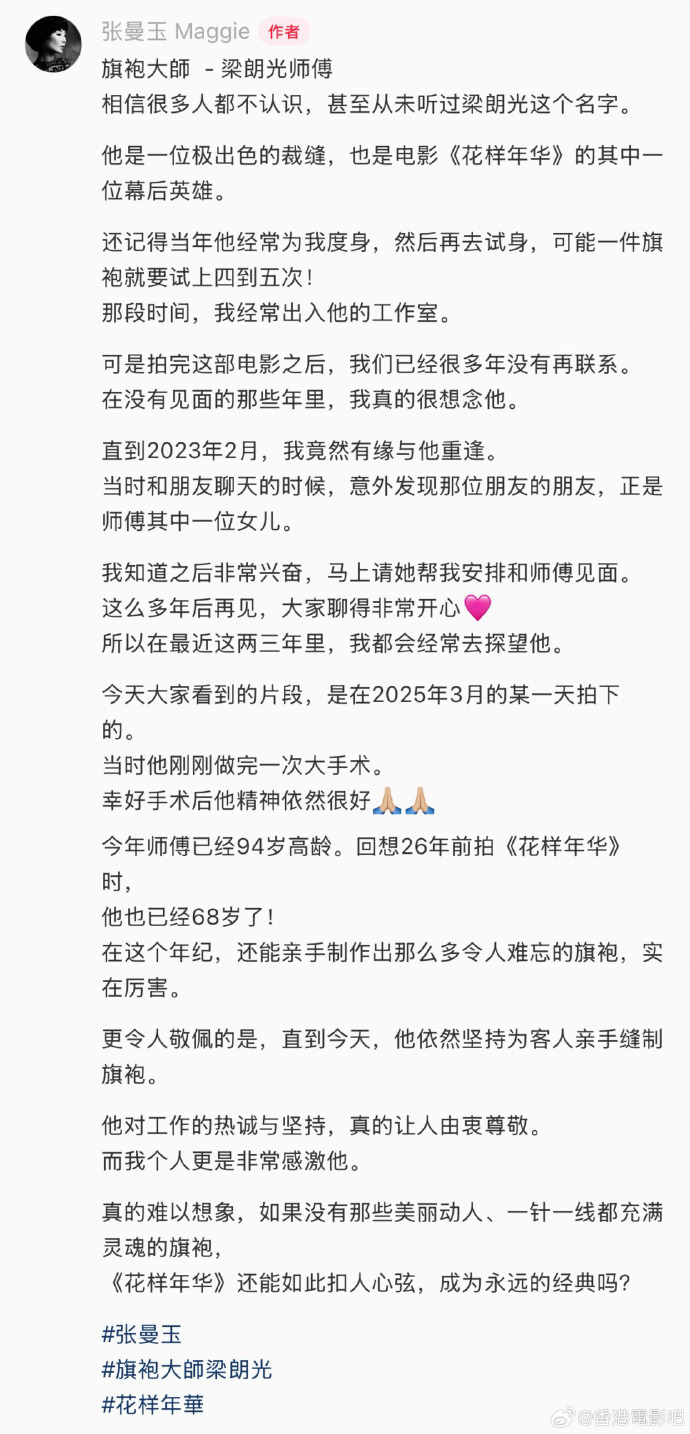The width and height of the screenshot is (690, 1434).
Task: Open 张曼玉 Maggie's profile avatar
Action: pyautogui.click(x=53, y=44)
